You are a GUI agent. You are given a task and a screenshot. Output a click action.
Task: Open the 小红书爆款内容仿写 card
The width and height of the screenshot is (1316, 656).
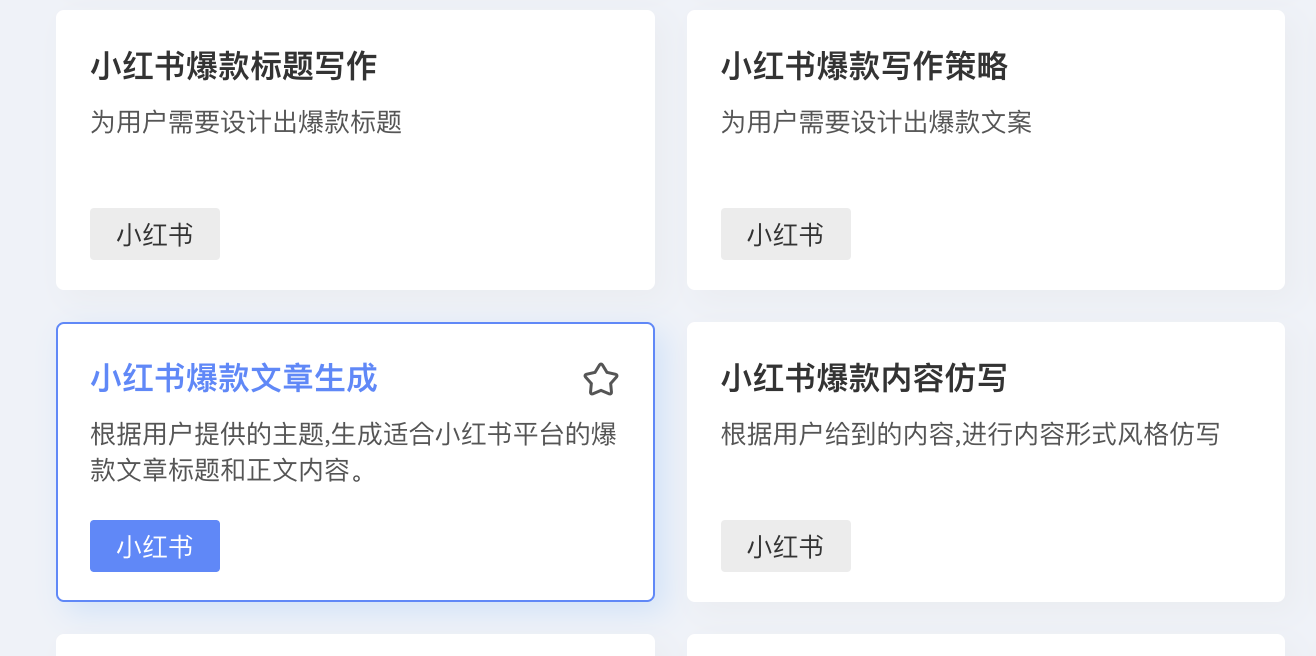click(x=864, y=379)
